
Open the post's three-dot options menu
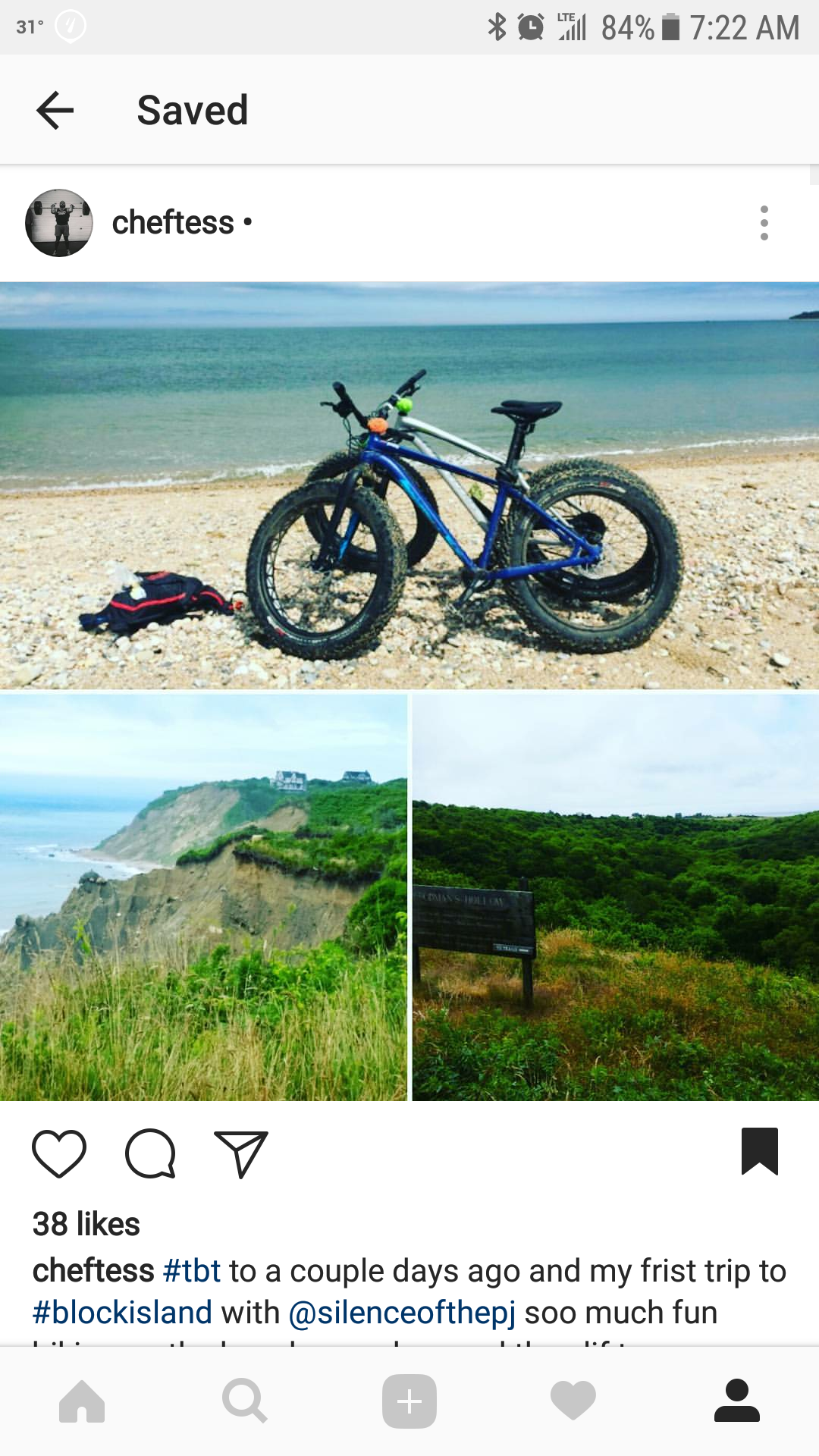pos(764,223)
